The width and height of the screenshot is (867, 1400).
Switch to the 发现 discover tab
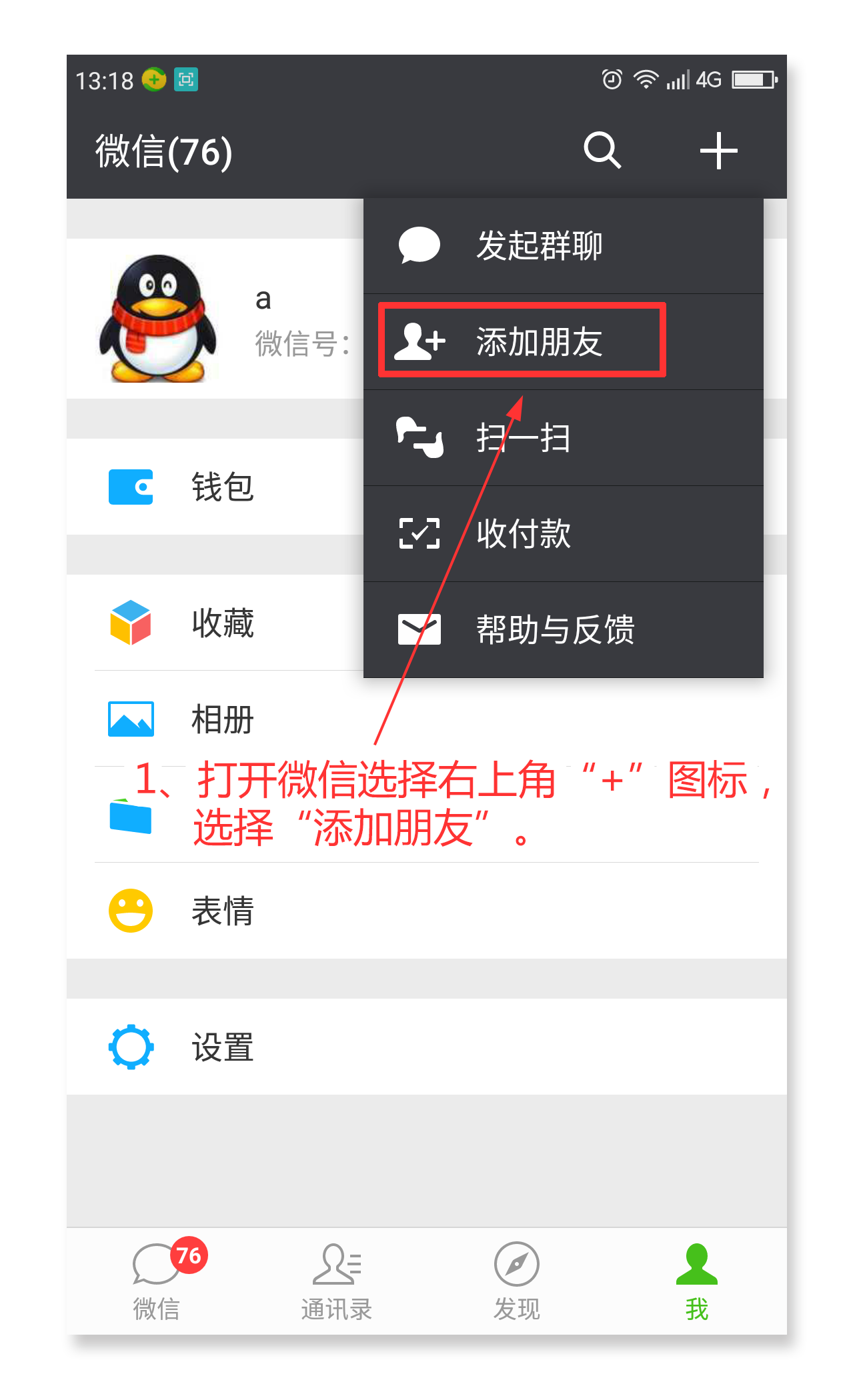click(x=517, y=1281)
